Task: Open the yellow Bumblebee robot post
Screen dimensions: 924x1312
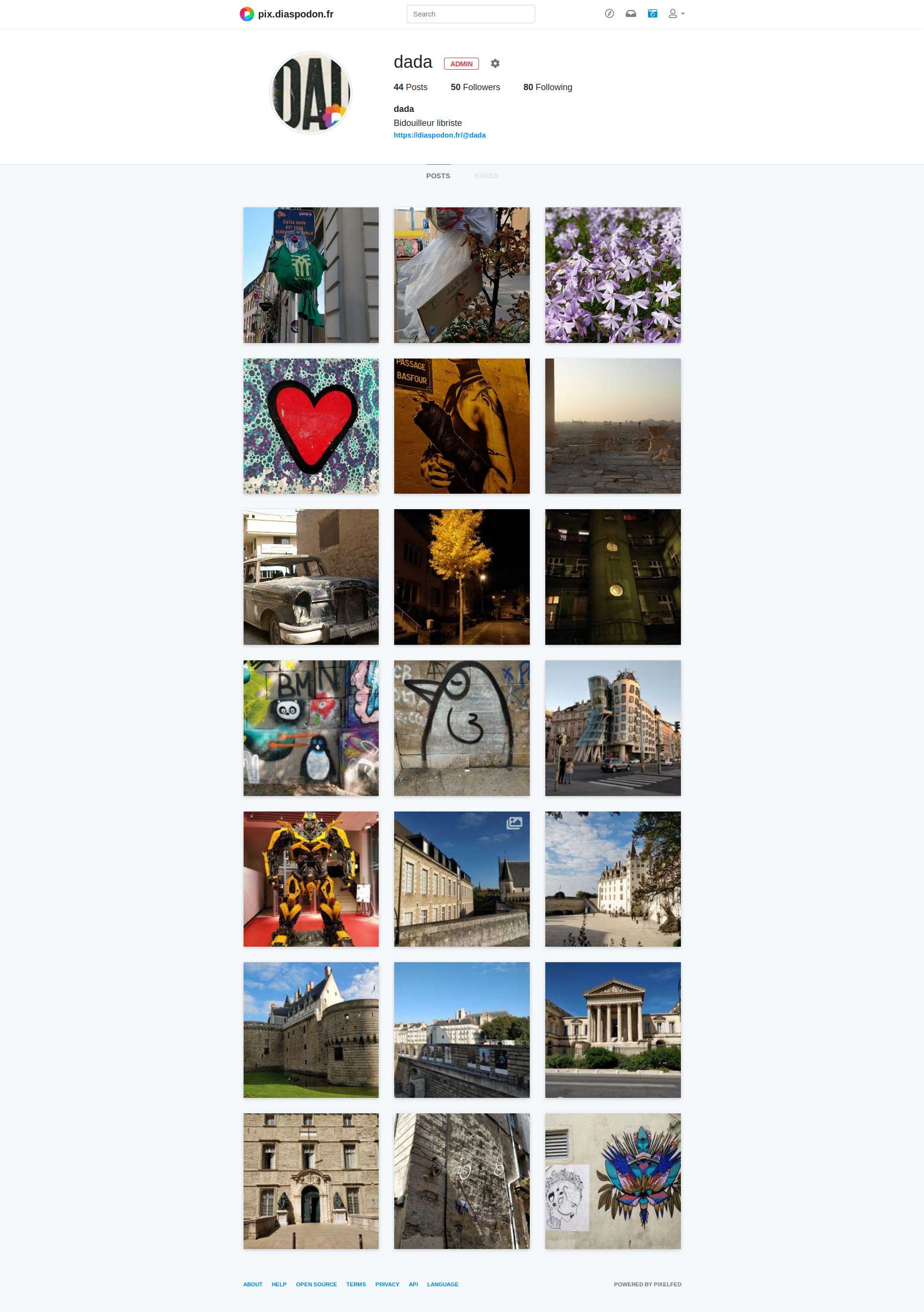Action: [x=311, y=879]
